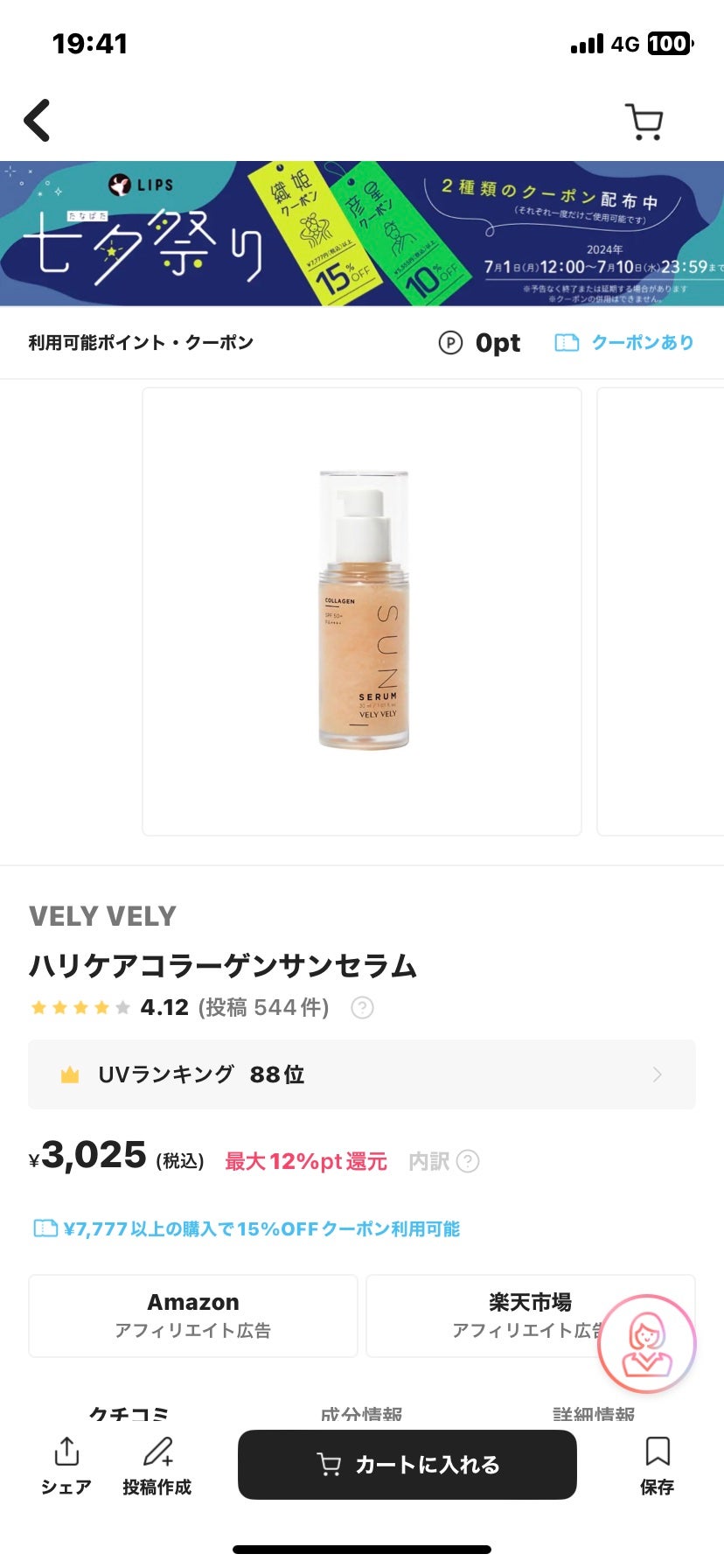The width and height of the screenshot is (724, 1568).
Task: Go back using the arrow icon
Action: click(x=38, y=121)
